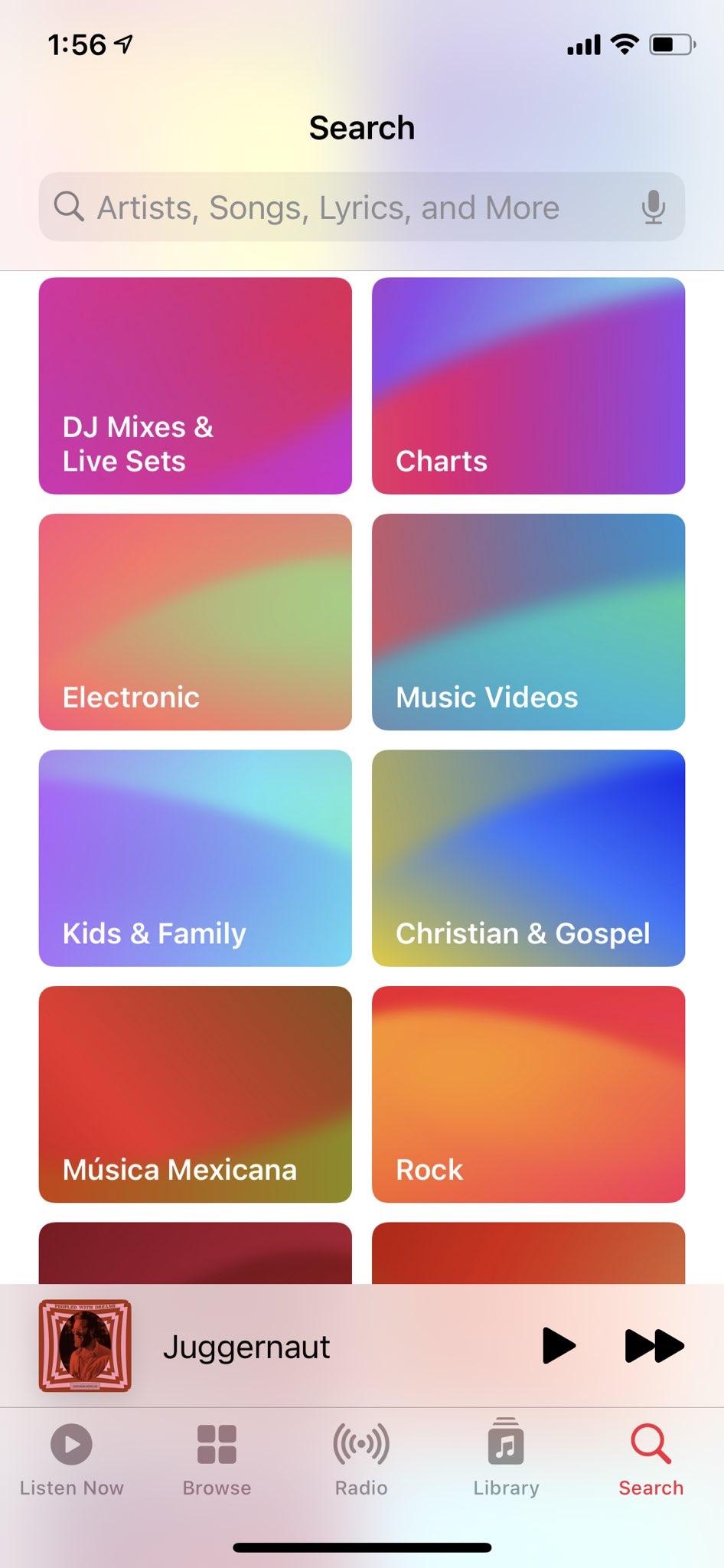Open Christian & Gospel category
Screen dimensions: 724x1568
528,857
